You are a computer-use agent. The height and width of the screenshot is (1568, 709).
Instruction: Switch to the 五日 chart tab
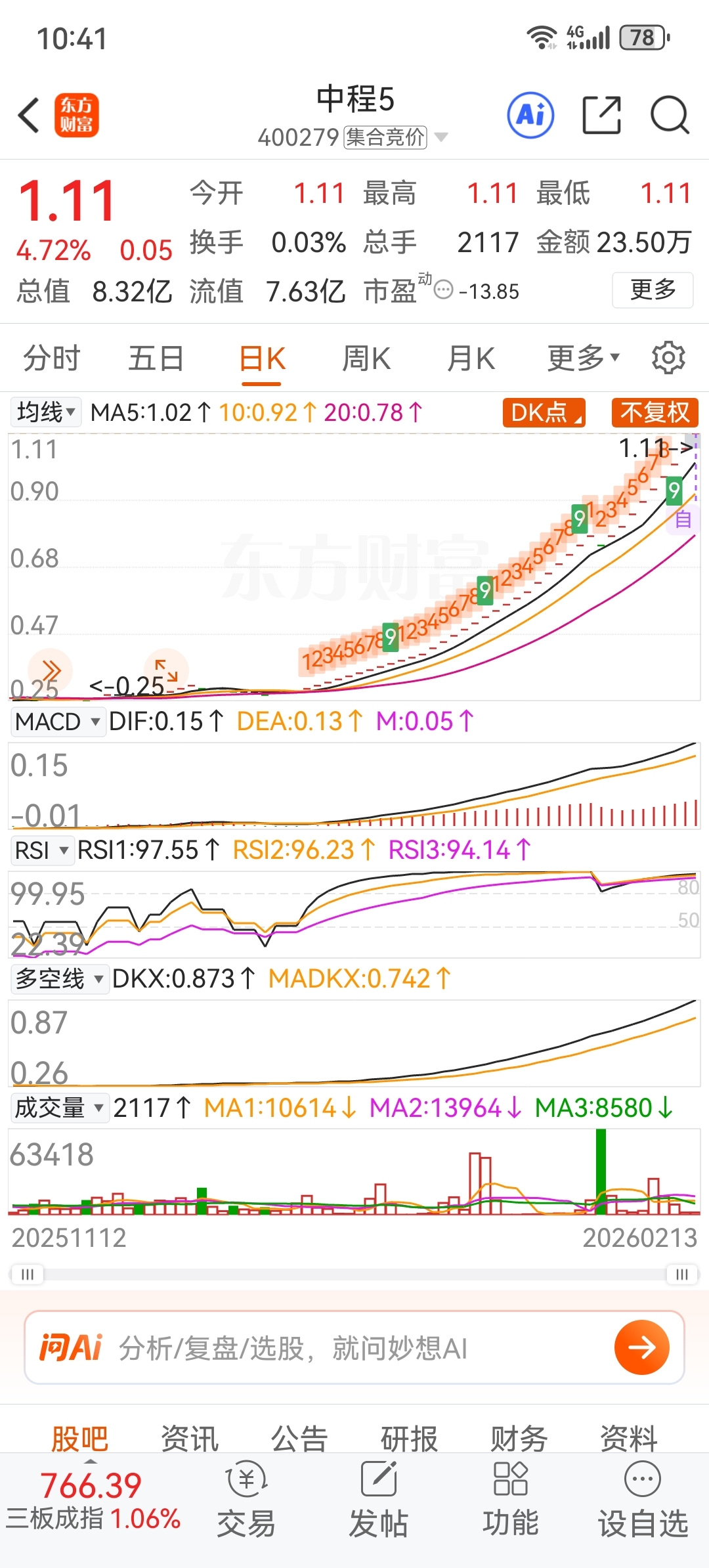click(156, 359)
